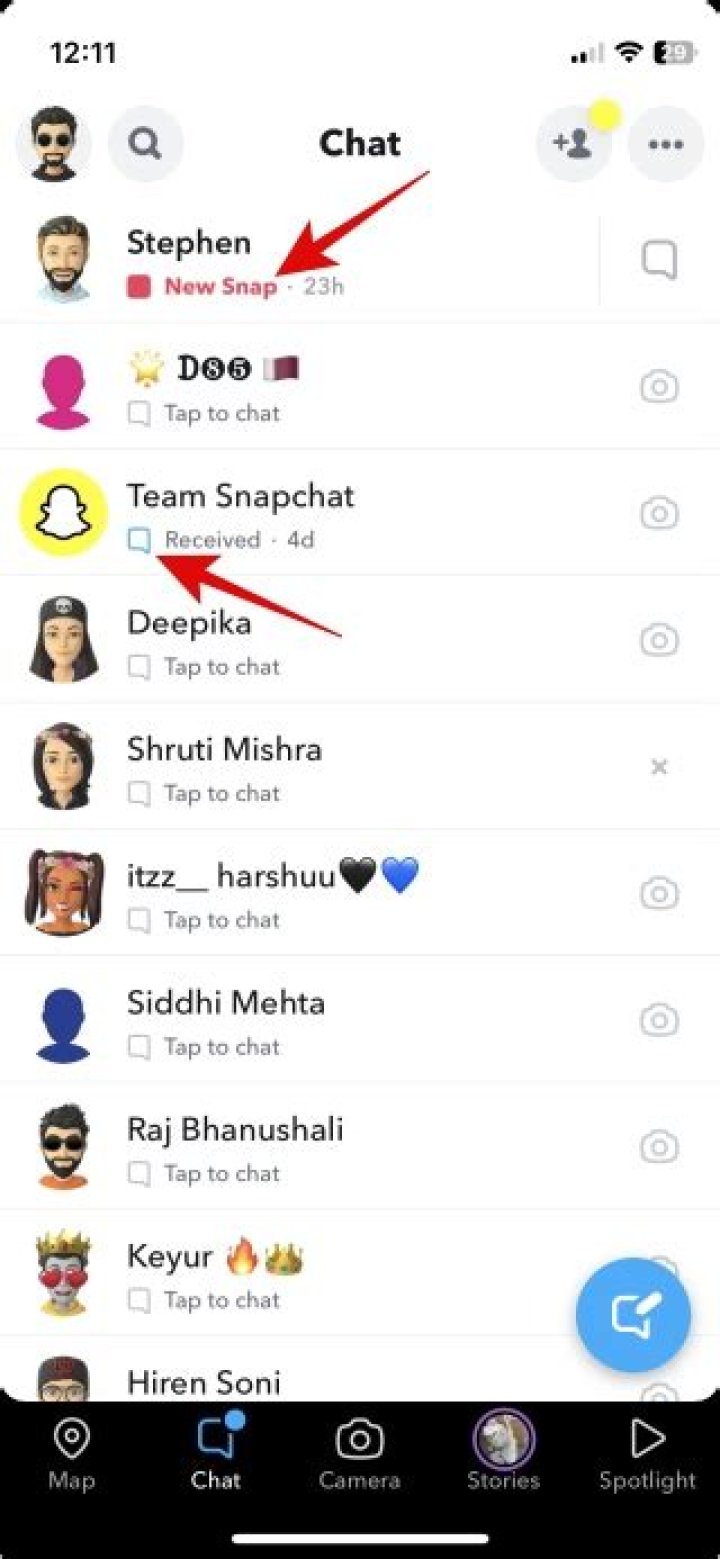Dismiss Shruti Mishra with the X
Screen dimensions: 720x1559
coord(659,767)
